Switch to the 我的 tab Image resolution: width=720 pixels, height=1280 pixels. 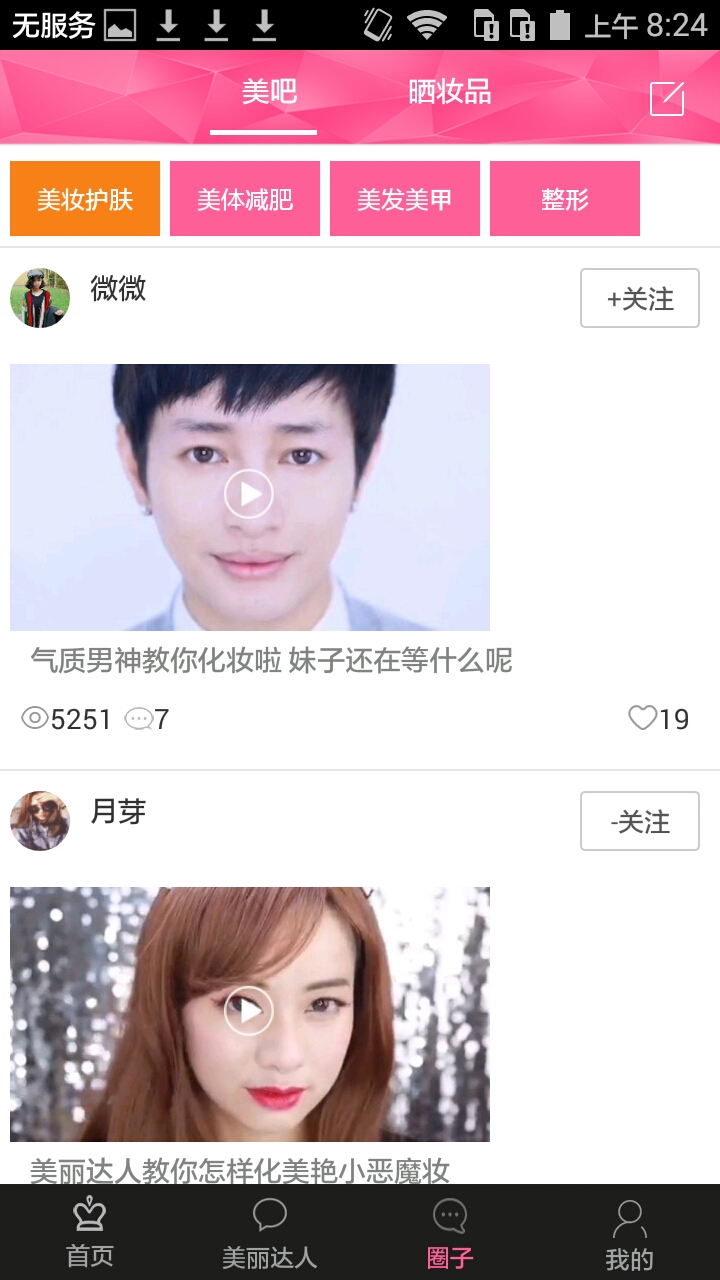(x=629, y=1234)
